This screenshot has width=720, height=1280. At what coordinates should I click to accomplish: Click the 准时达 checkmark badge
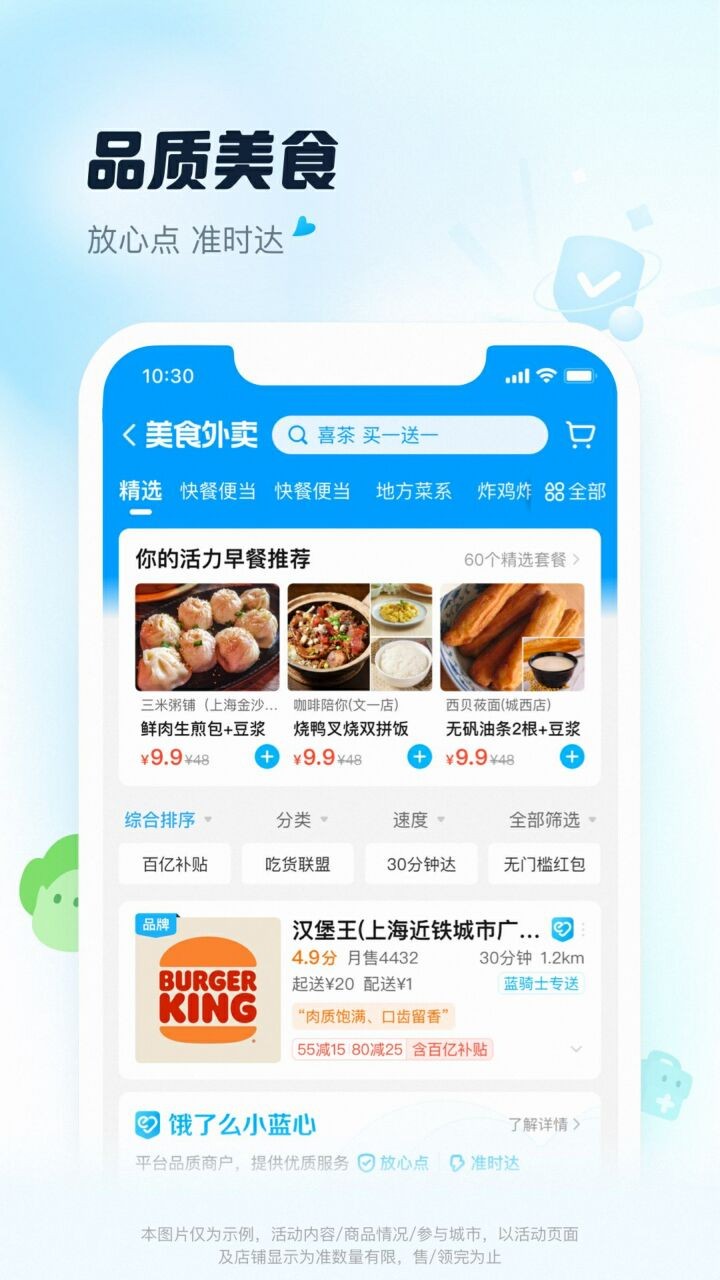(457, 1164)
